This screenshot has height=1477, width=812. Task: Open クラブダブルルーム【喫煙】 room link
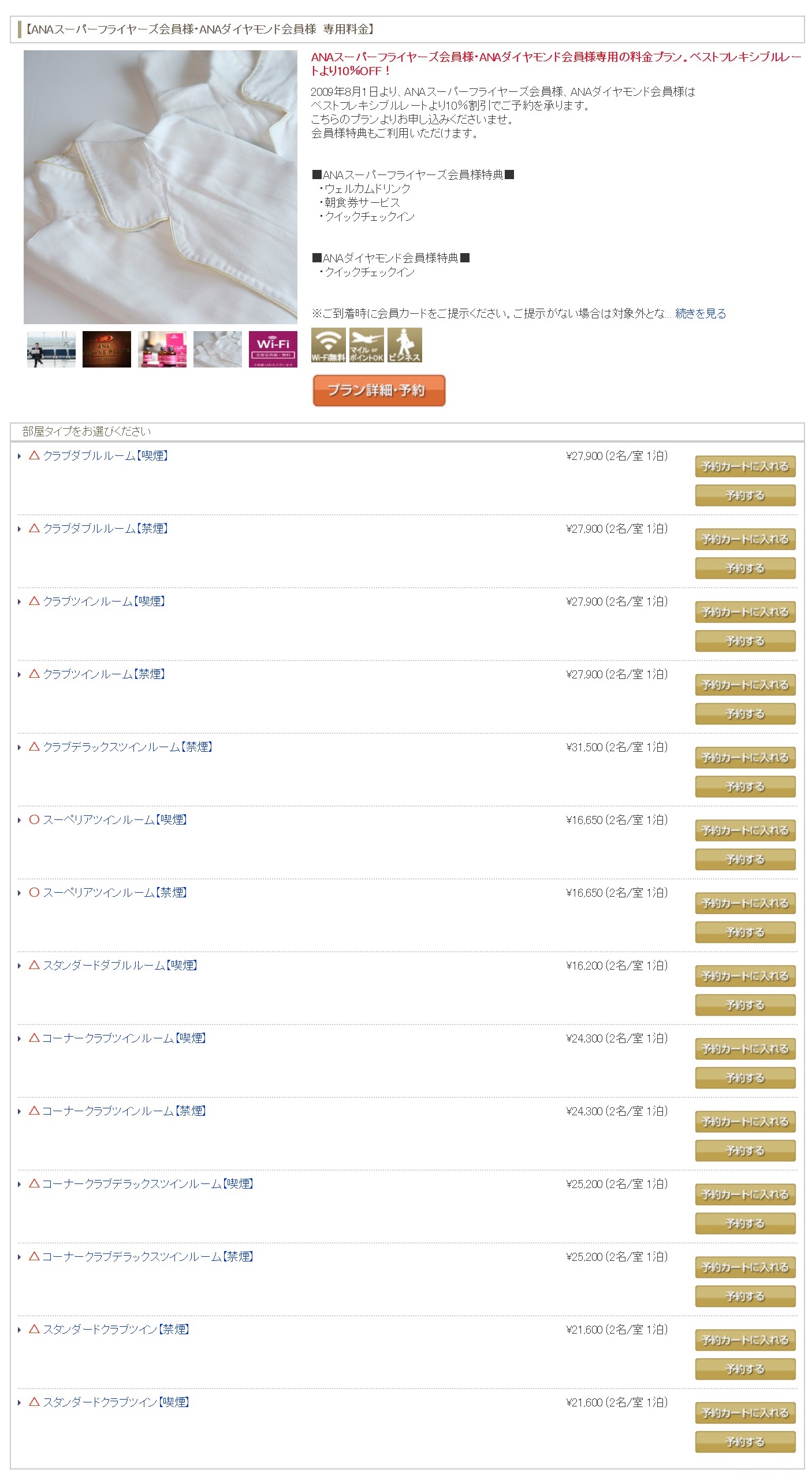click(x=105, y=455)
